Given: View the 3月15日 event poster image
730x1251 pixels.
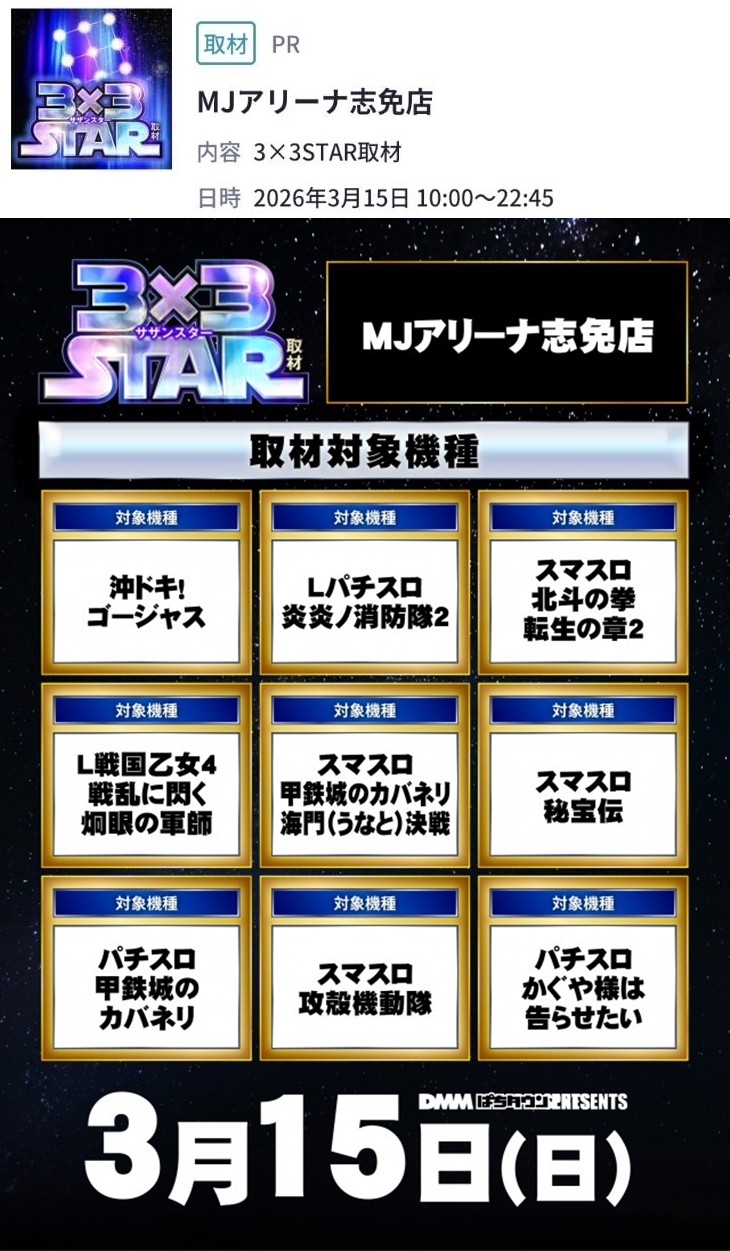Looking at the screenshot, I should click(365, 735).
